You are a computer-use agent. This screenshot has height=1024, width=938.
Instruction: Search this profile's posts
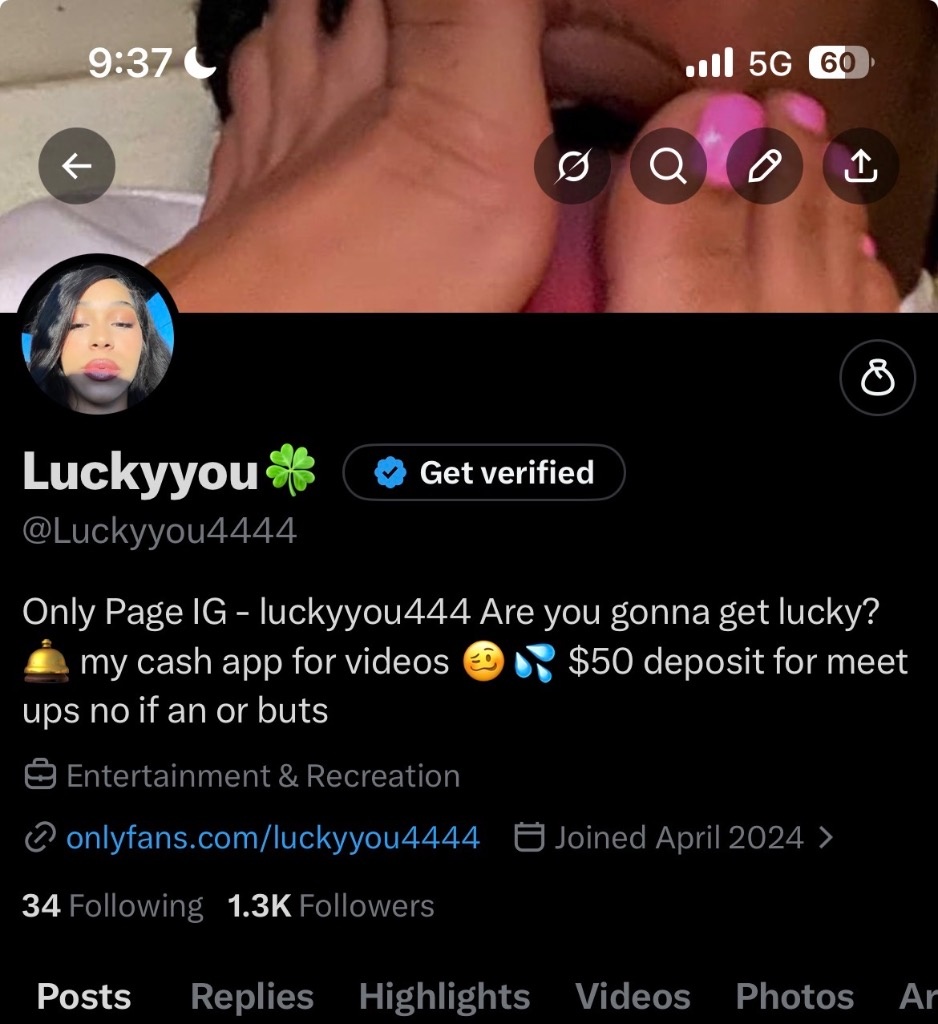668,167
